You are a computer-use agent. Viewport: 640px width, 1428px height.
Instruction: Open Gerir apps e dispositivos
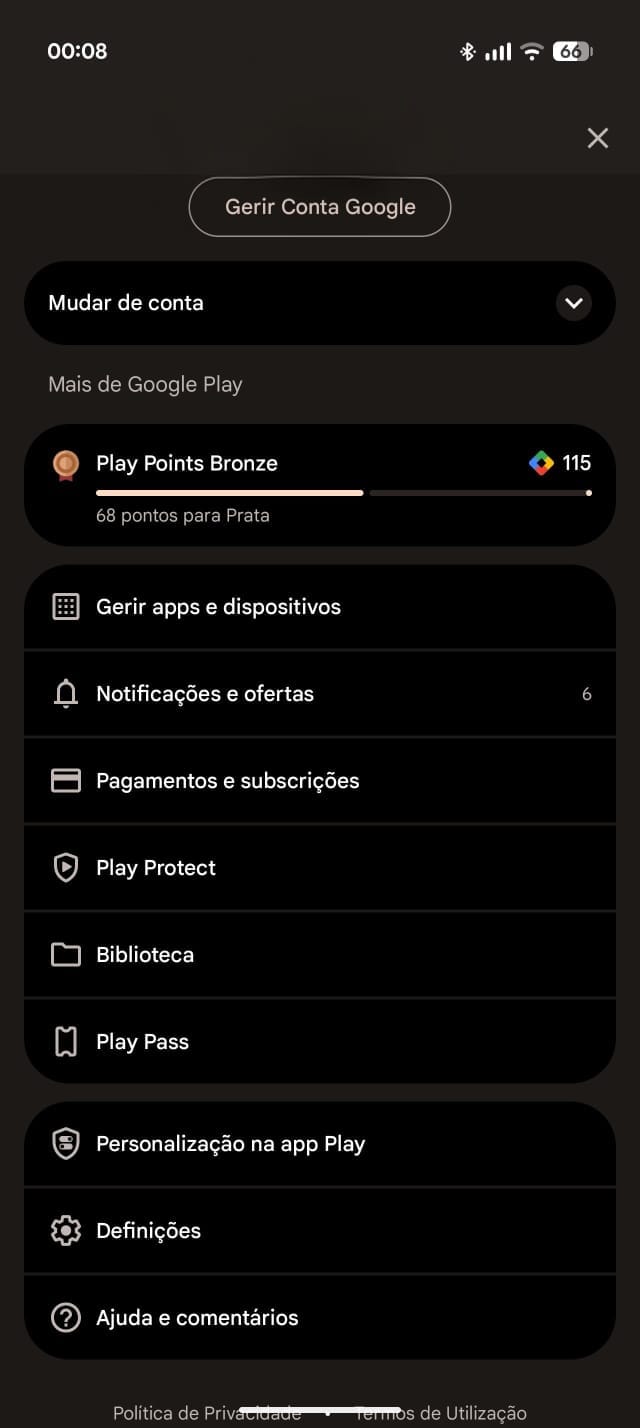tap(320, 607)
